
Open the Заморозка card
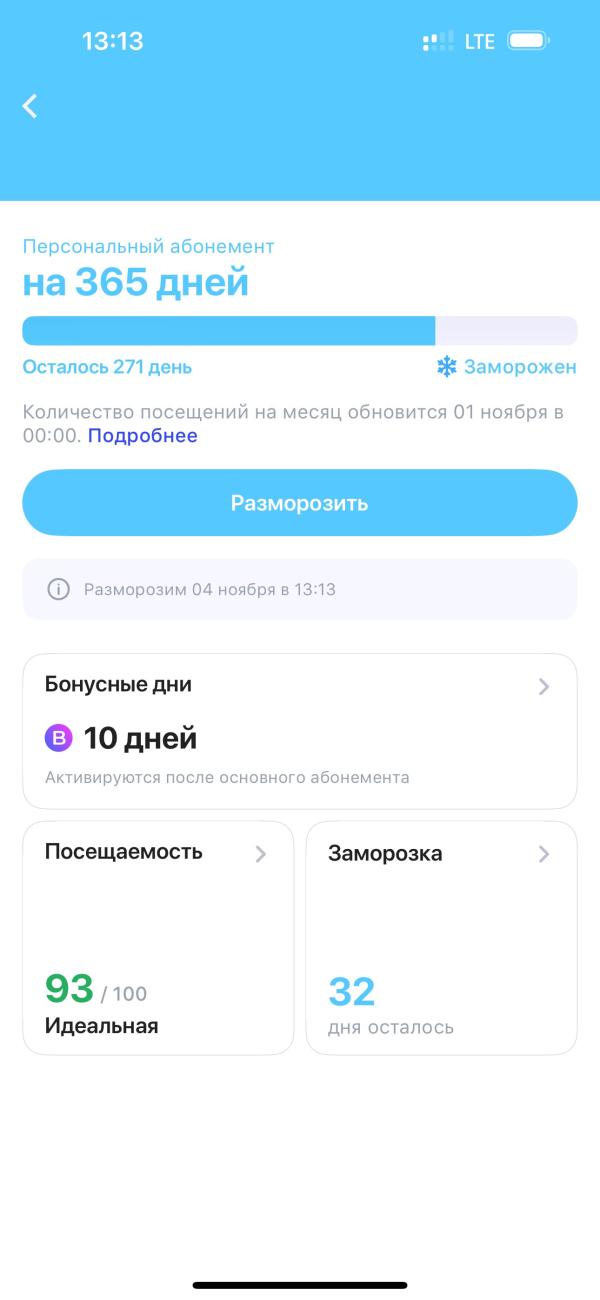click(x=441, y=938)
